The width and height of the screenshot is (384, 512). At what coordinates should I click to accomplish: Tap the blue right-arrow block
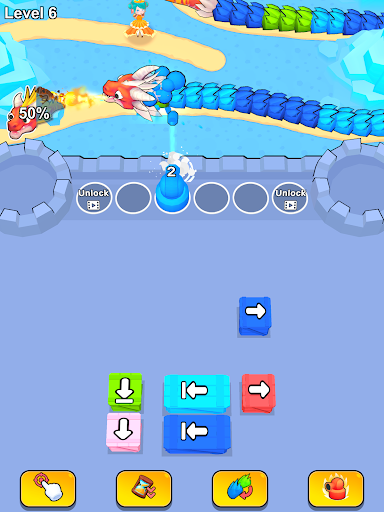(x=255, y=315)
